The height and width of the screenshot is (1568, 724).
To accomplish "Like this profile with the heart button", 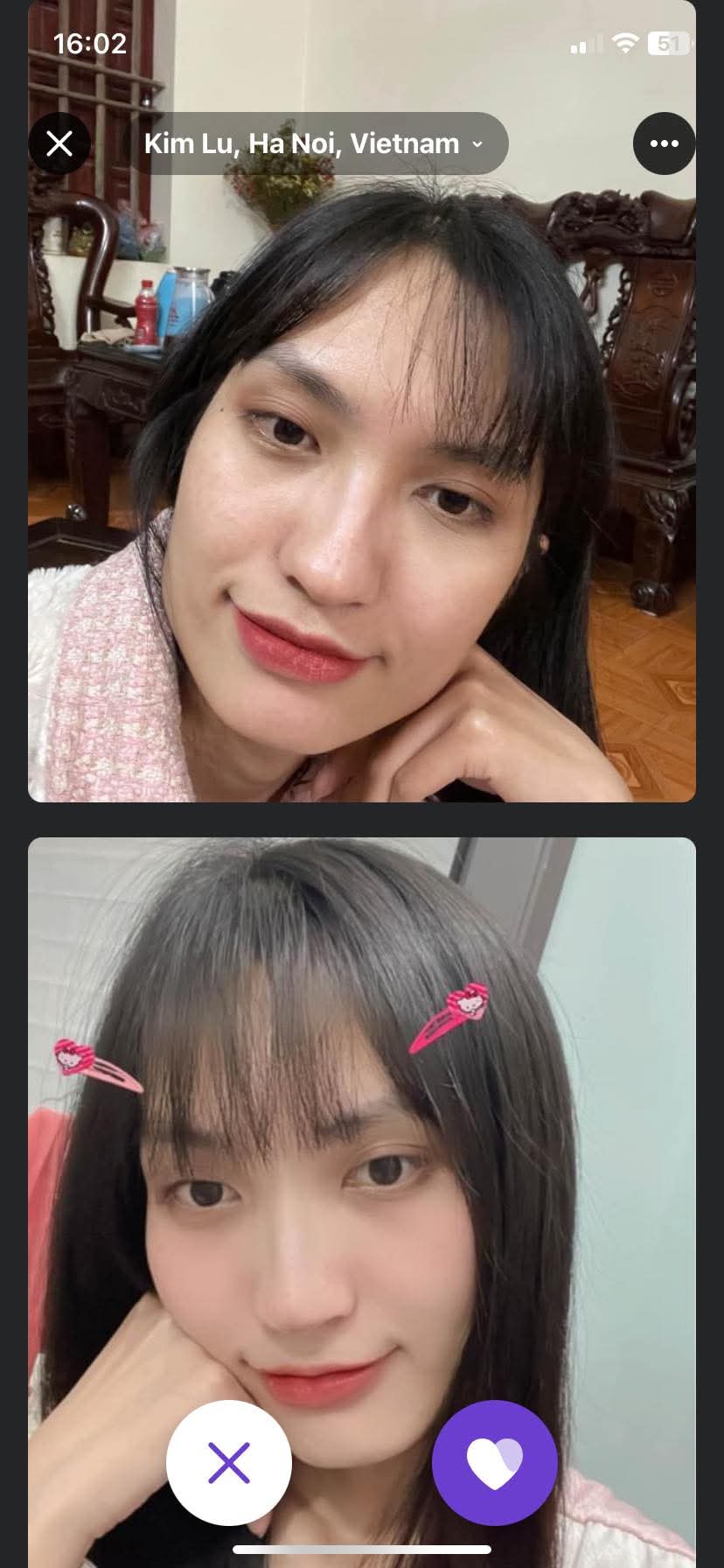I will tap(494, 1462).
